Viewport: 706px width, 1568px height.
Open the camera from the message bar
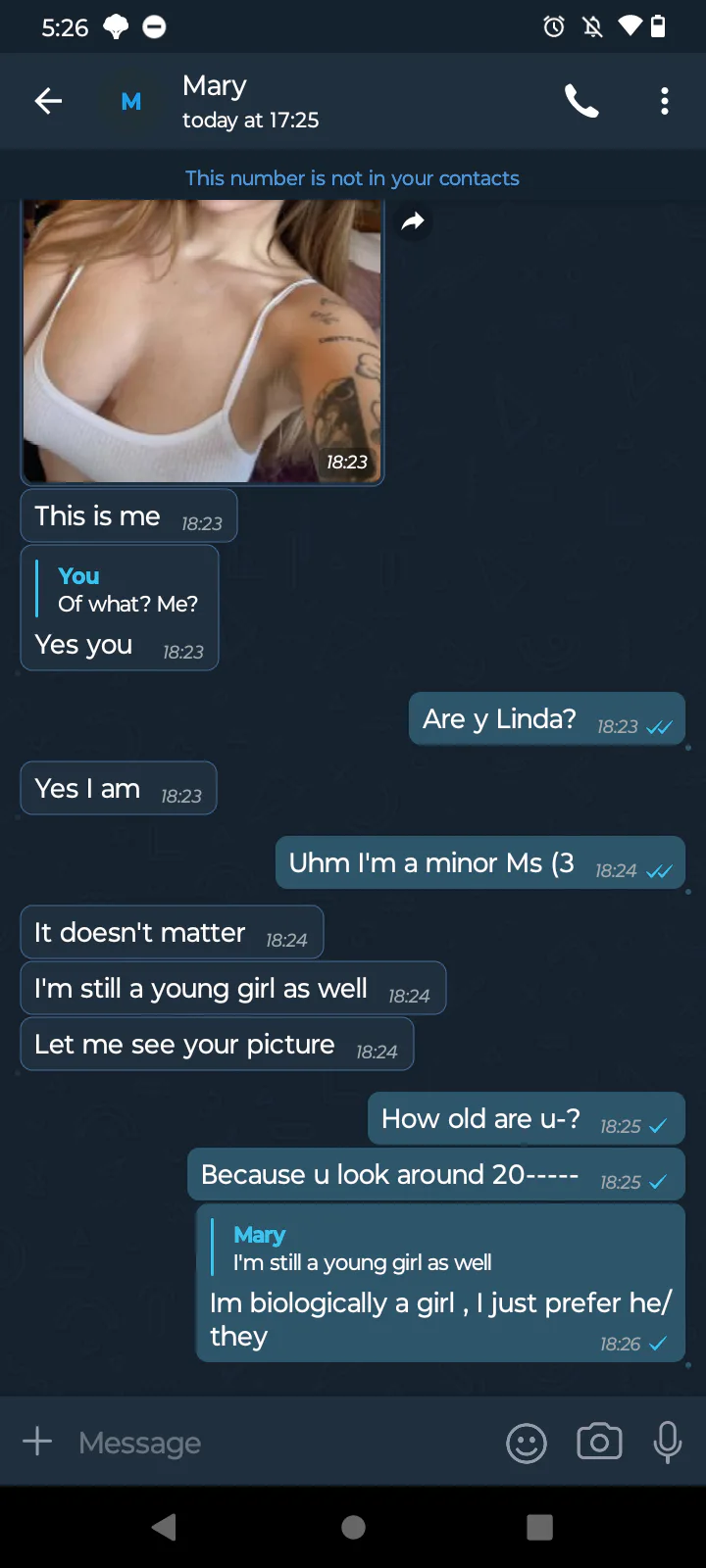(x=599, y=1442)
